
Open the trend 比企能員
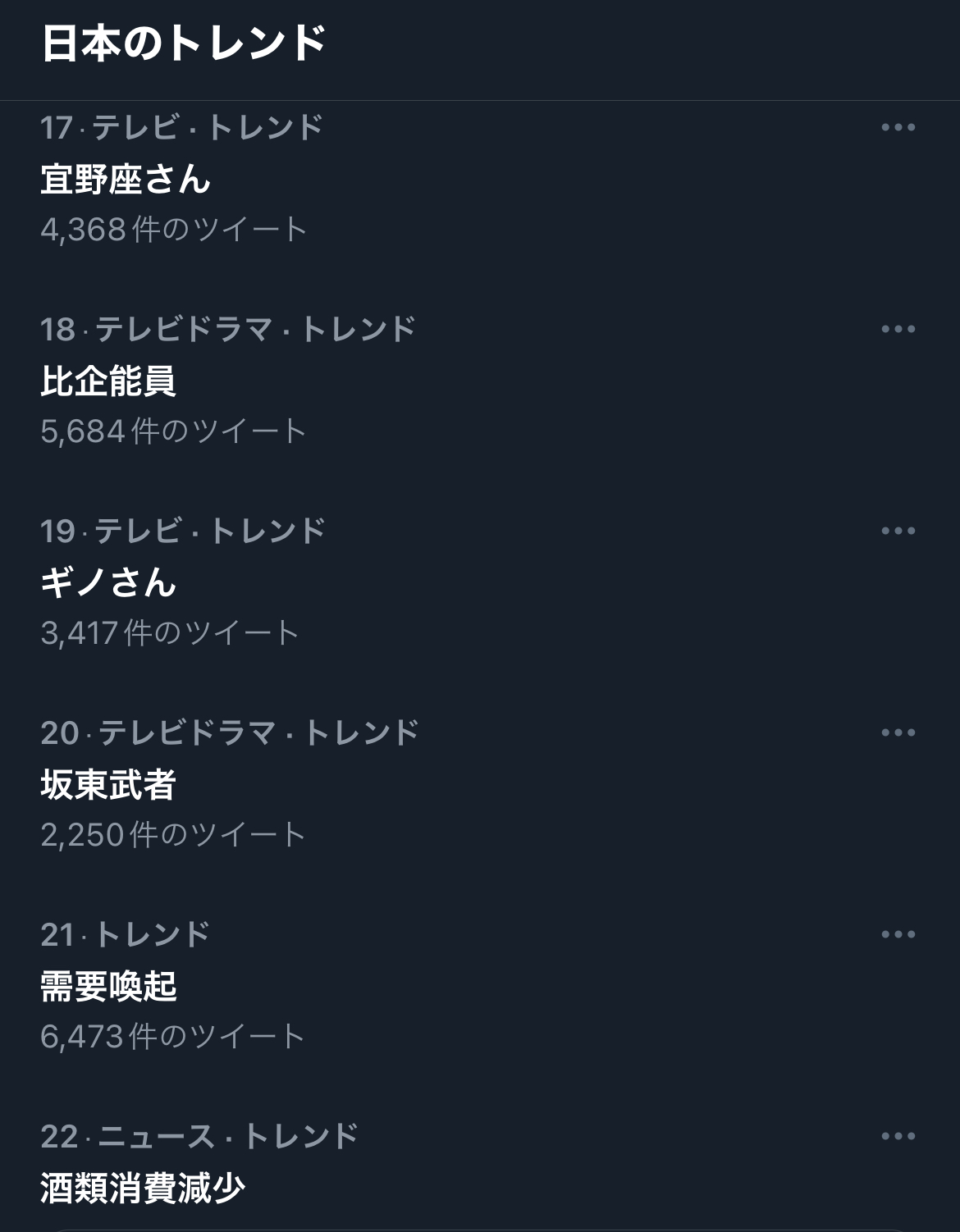108,381
